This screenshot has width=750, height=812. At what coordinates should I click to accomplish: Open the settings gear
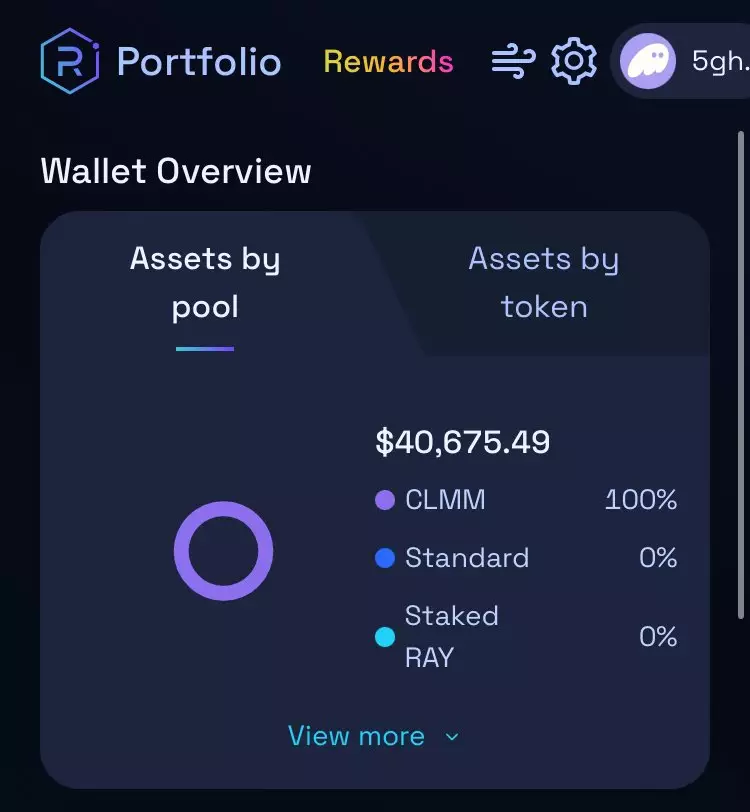(x=574, y=62)
